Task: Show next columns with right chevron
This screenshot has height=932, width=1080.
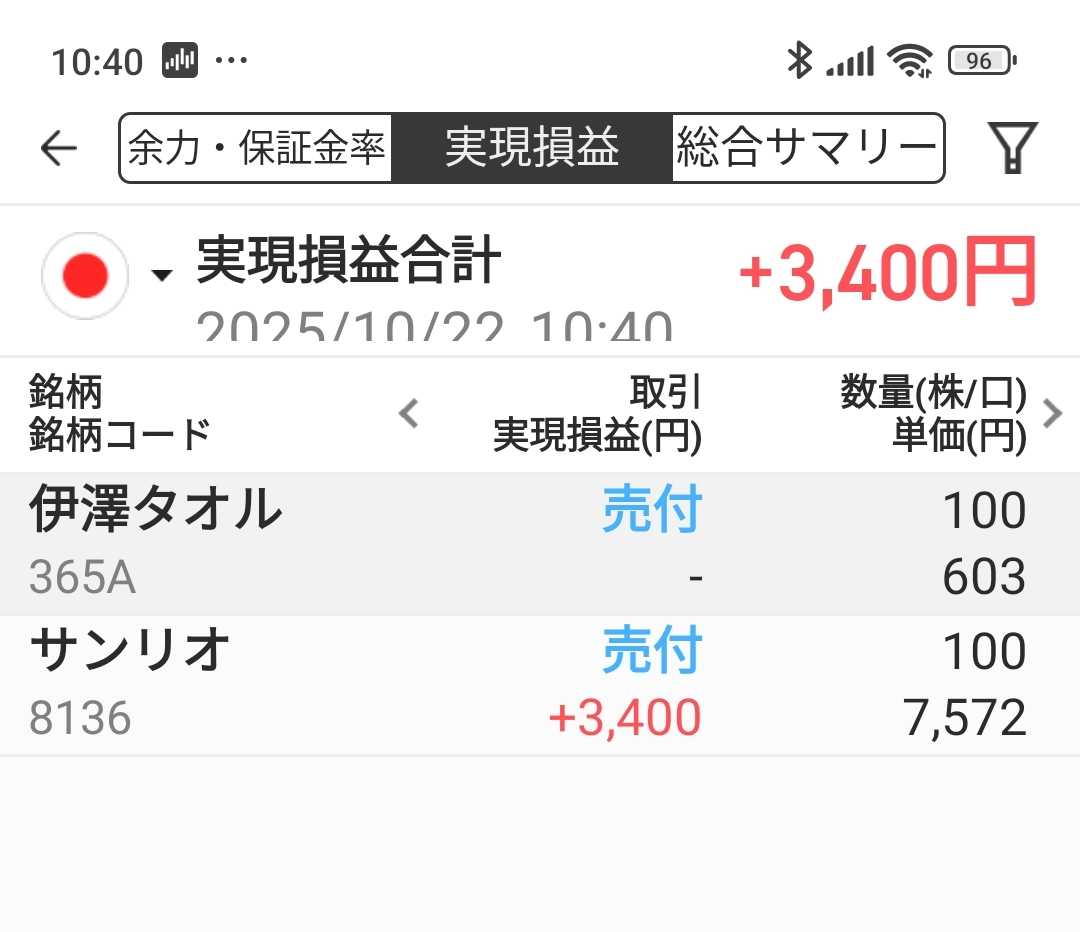Action: coord(1052,413)
